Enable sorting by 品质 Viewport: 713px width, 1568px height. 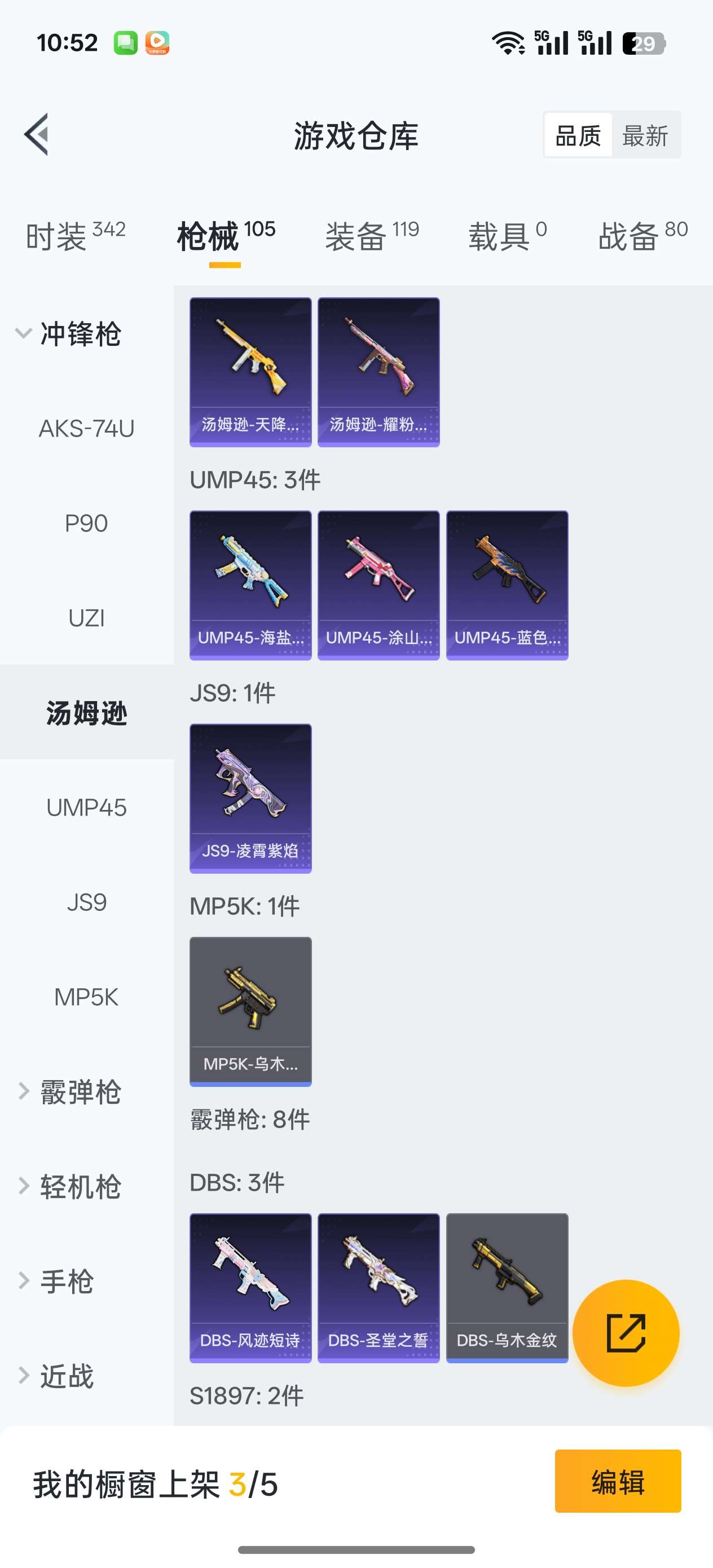click(x=577, y=135)
